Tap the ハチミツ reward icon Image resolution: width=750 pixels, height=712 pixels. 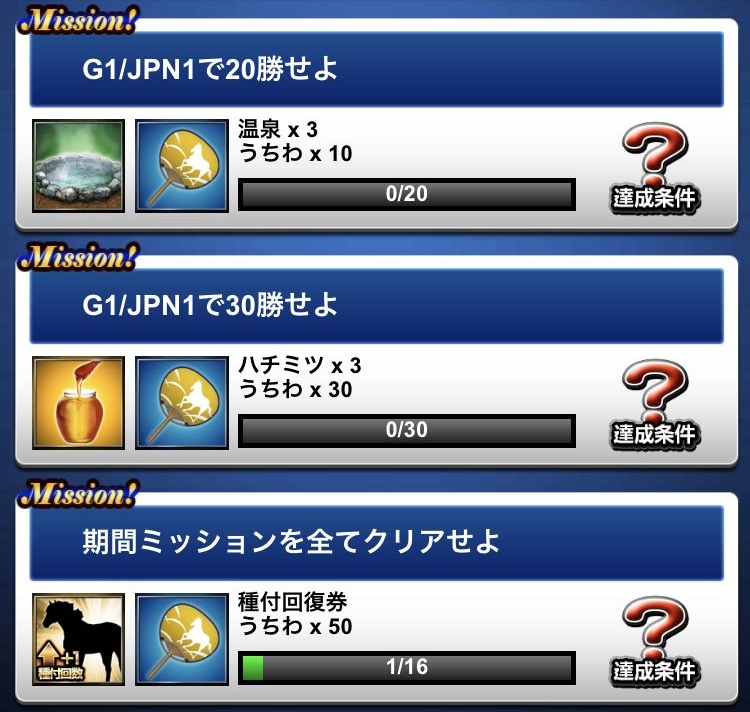point(78,402)
